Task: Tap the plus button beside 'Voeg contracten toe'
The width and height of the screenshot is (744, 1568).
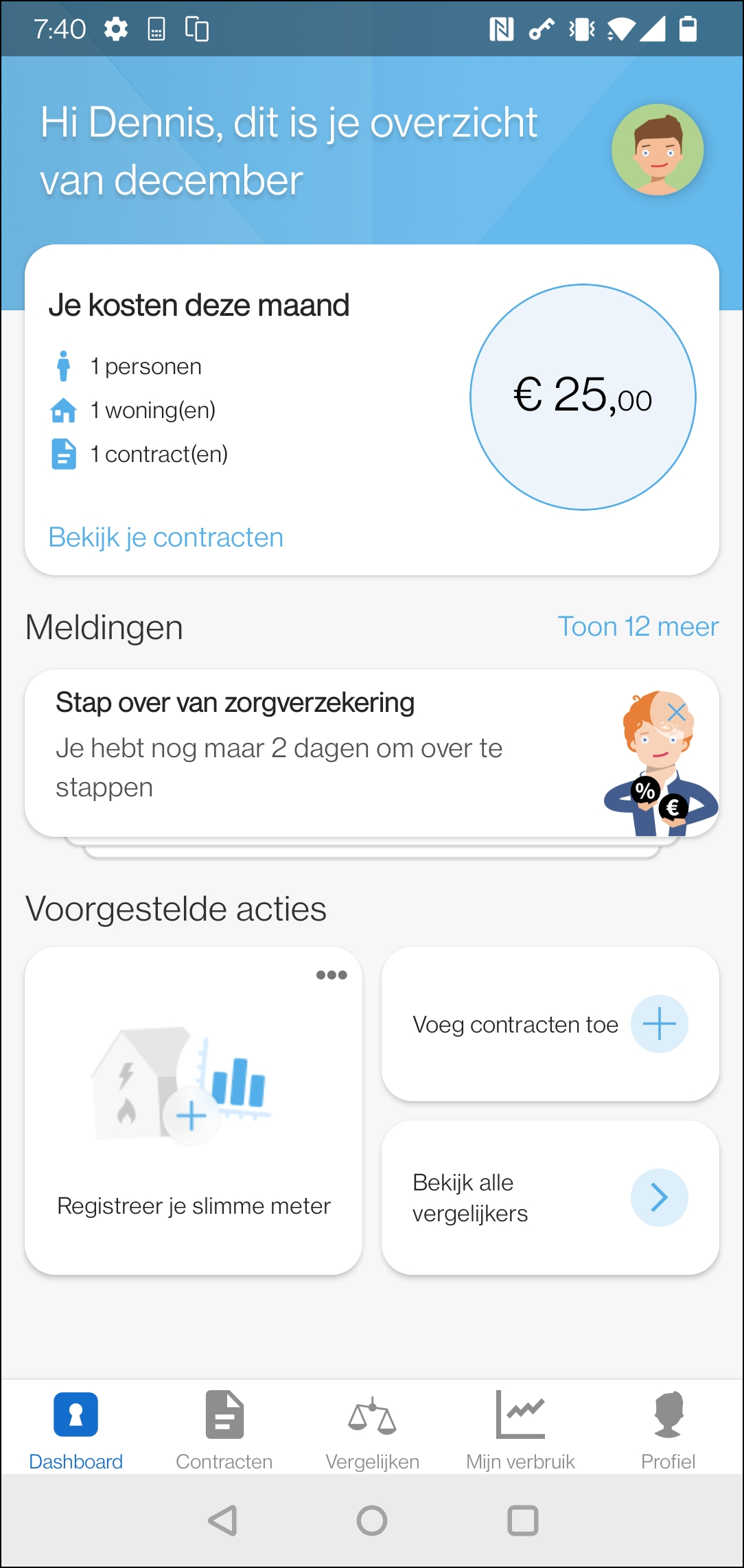Action: click(x=659, y=1024)
